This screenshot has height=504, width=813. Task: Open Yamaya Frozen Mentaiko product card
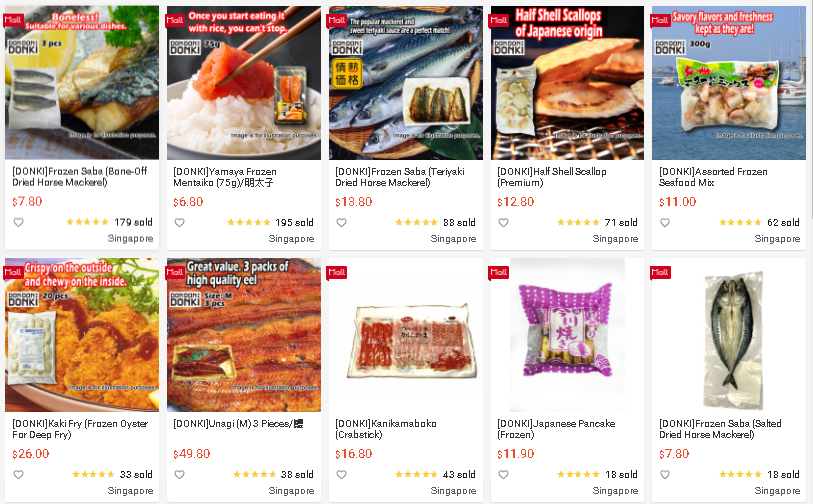(x=244, y=83)
